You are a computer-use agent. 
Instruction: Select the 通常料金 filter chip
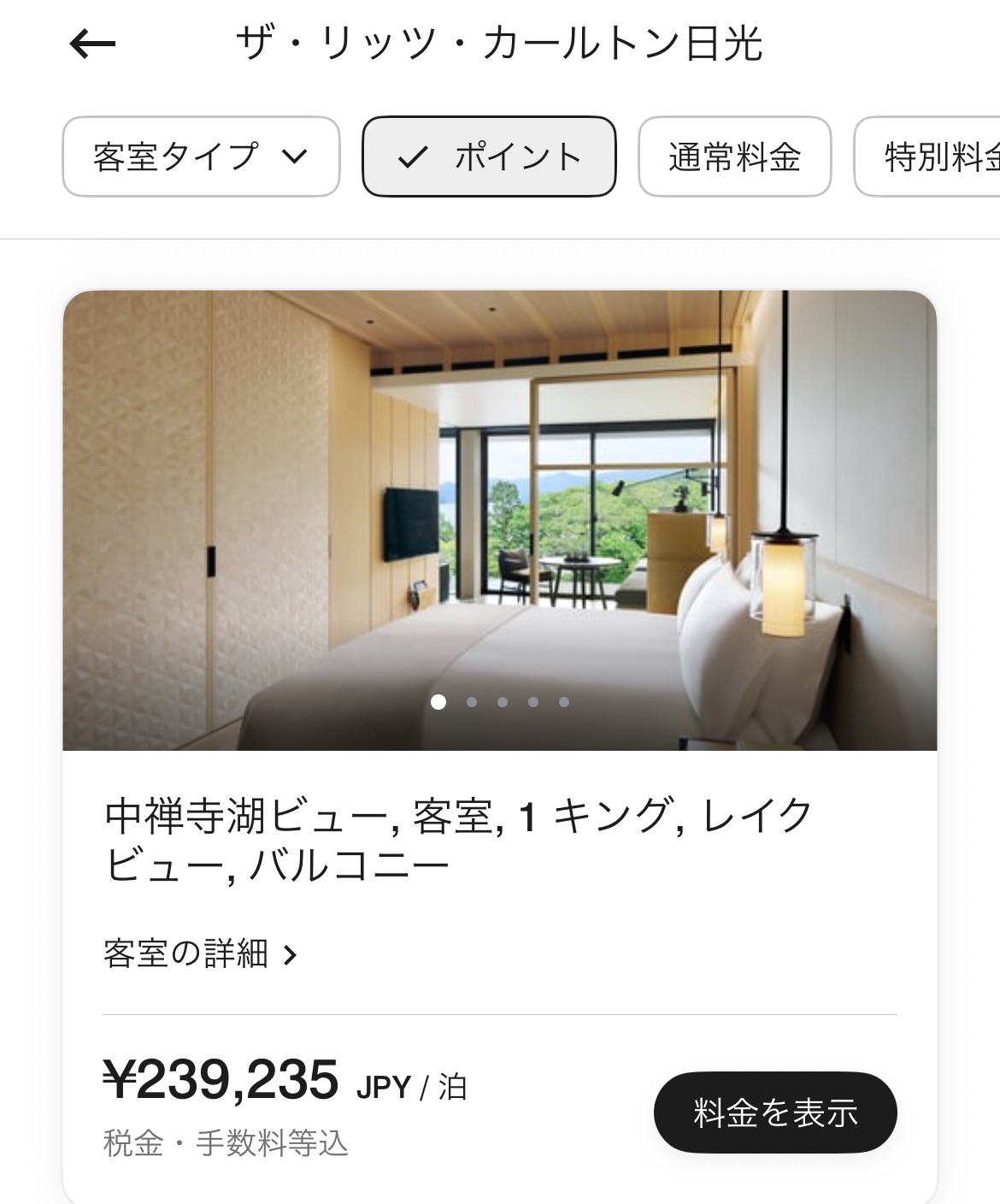click(x=734, y=156)
